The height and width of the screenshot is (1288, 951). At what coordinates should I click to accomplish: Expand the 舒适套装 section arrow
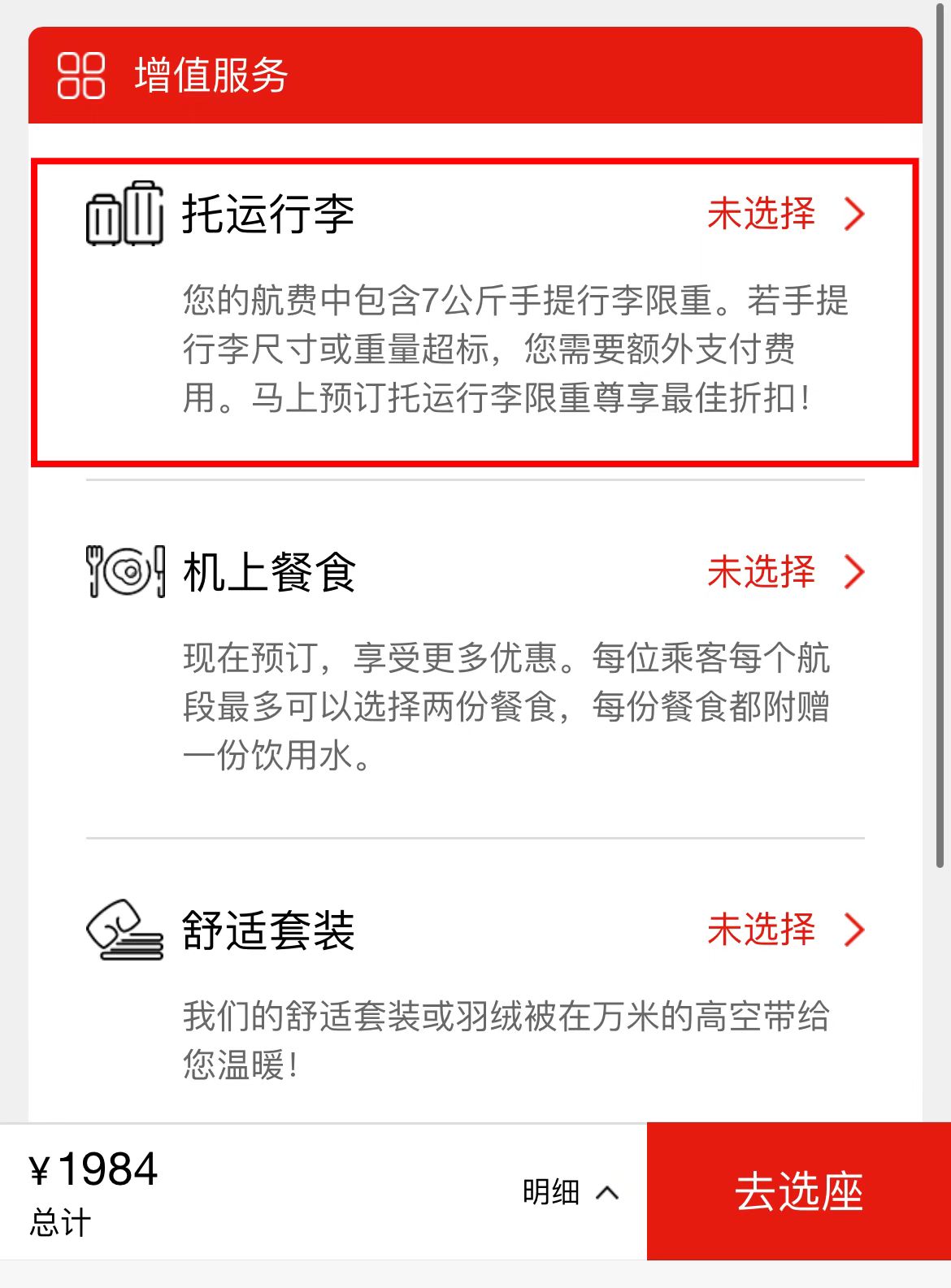[853, 930]
